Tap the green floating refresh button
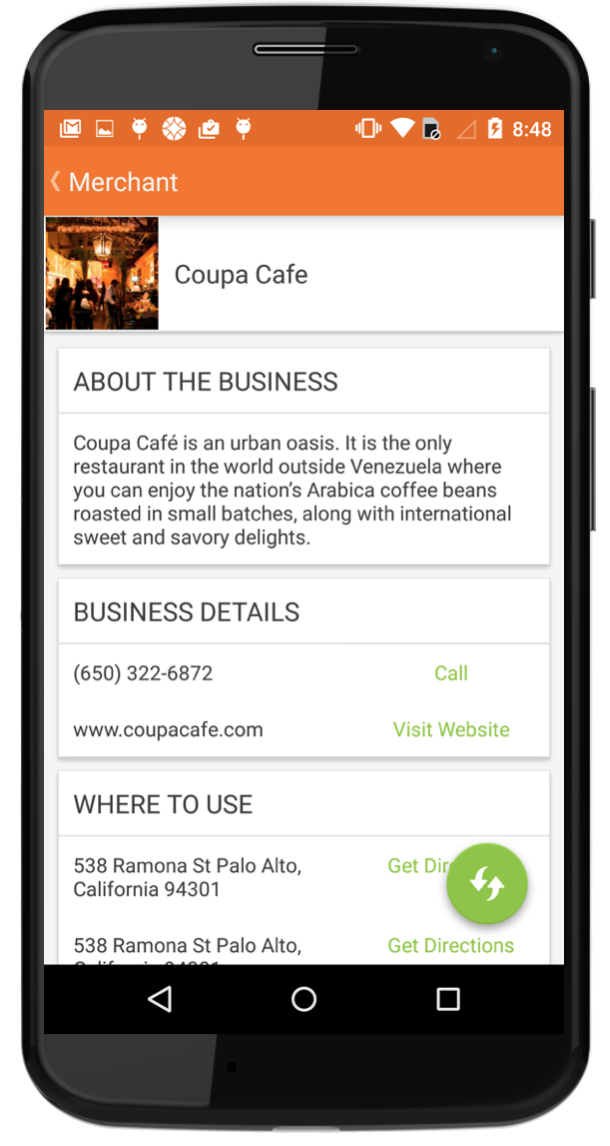 pyautogui.click(x=486, y=884)
